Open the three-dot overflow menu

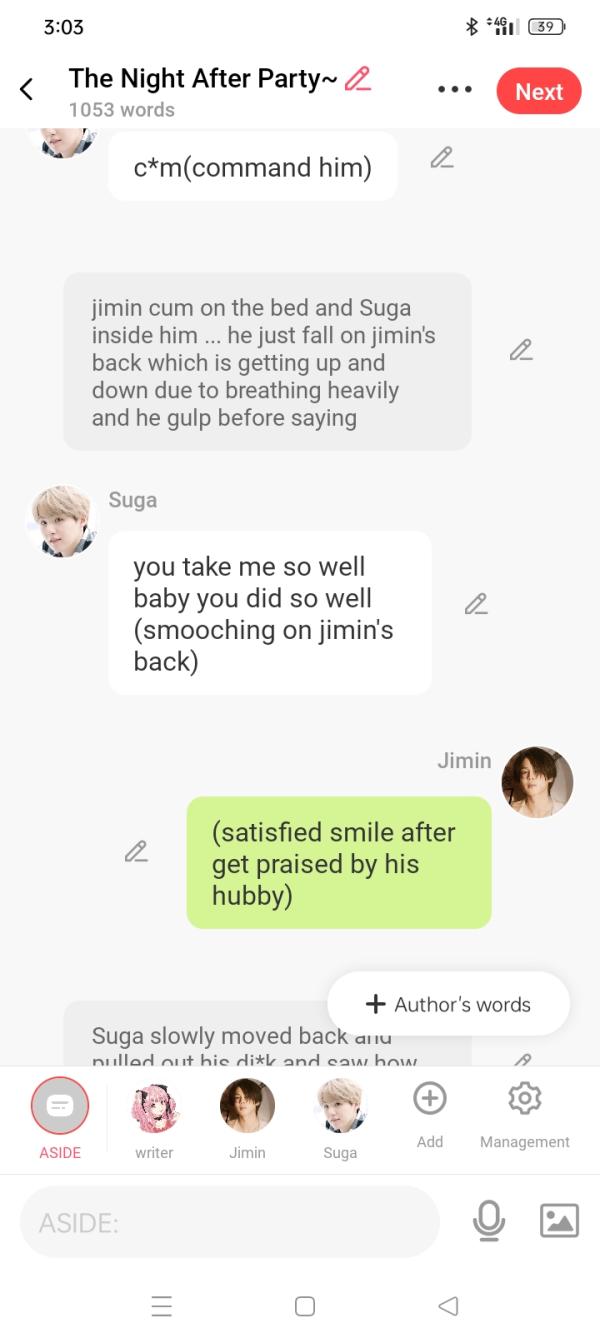(x=454, y=90)
